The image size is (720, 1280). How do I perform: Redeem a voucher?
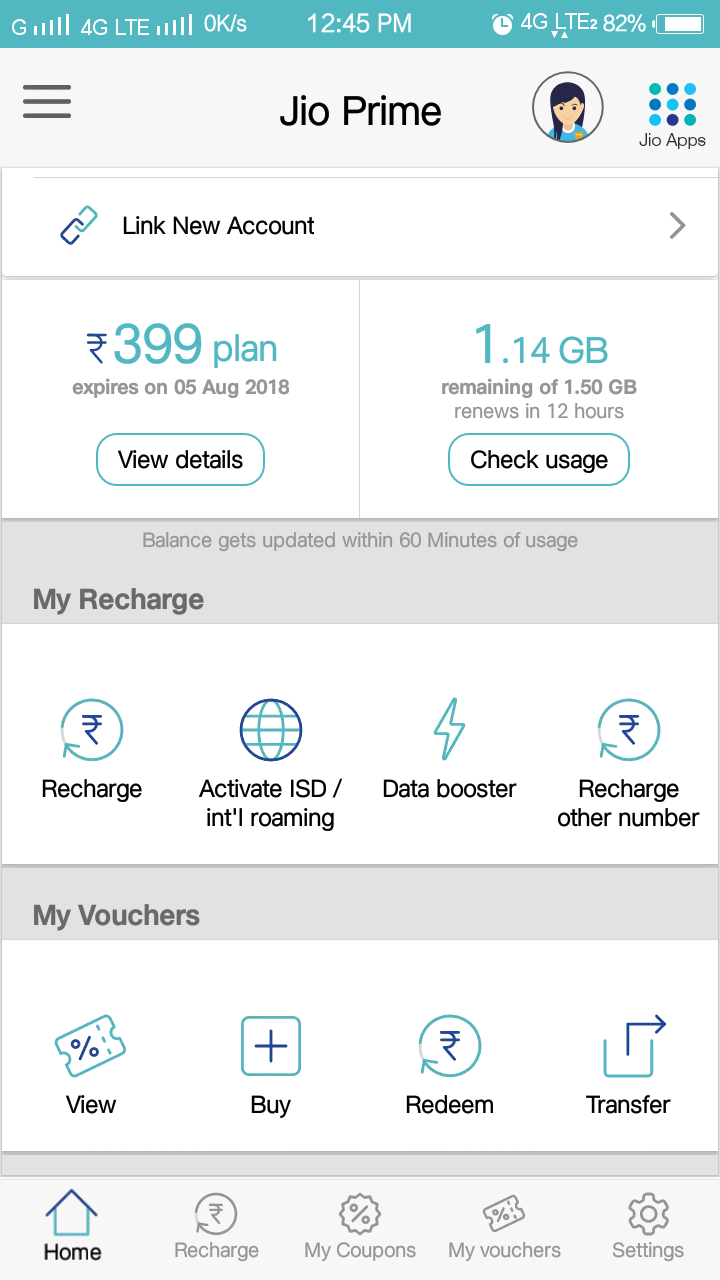(449, 1064)
